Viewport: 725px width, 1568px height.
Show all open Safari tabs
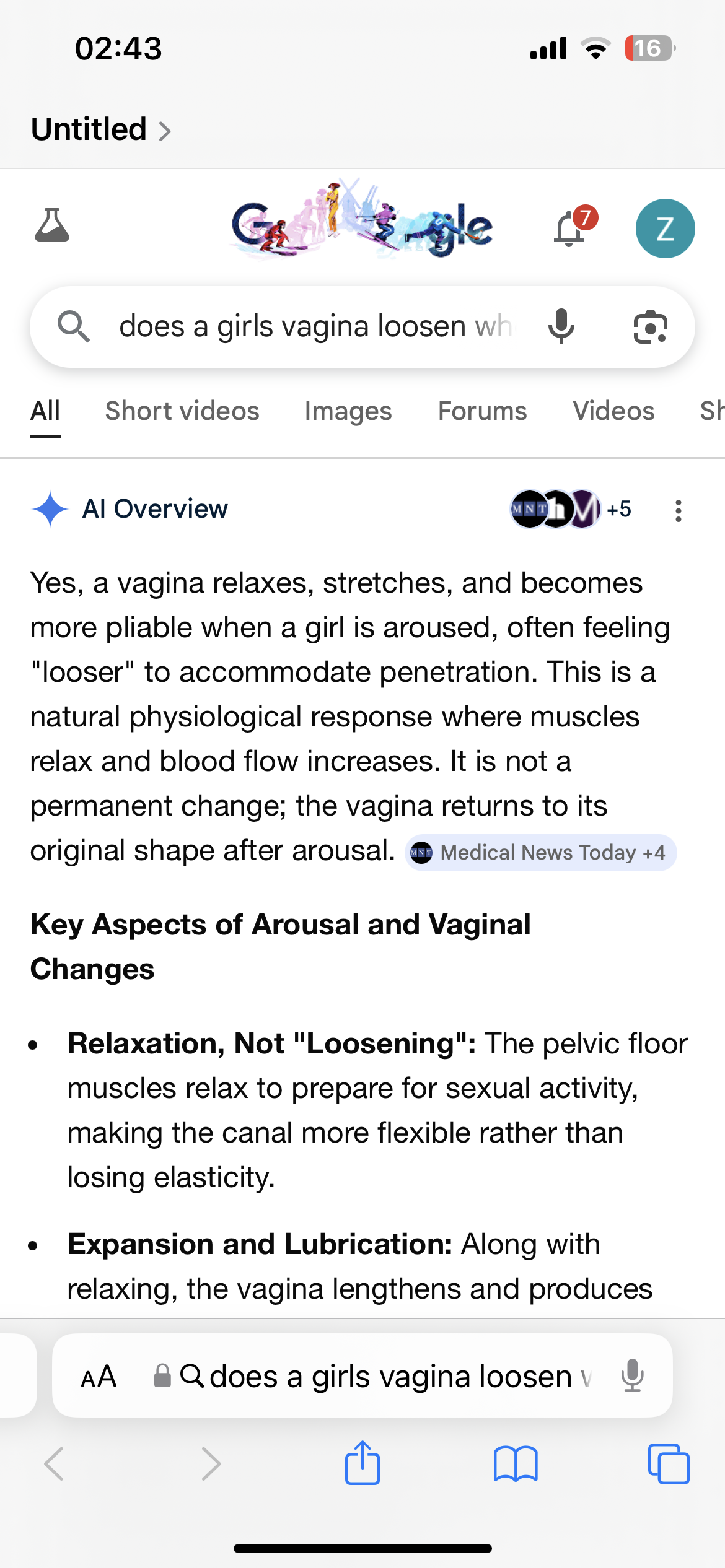[x=668, y=1464]
